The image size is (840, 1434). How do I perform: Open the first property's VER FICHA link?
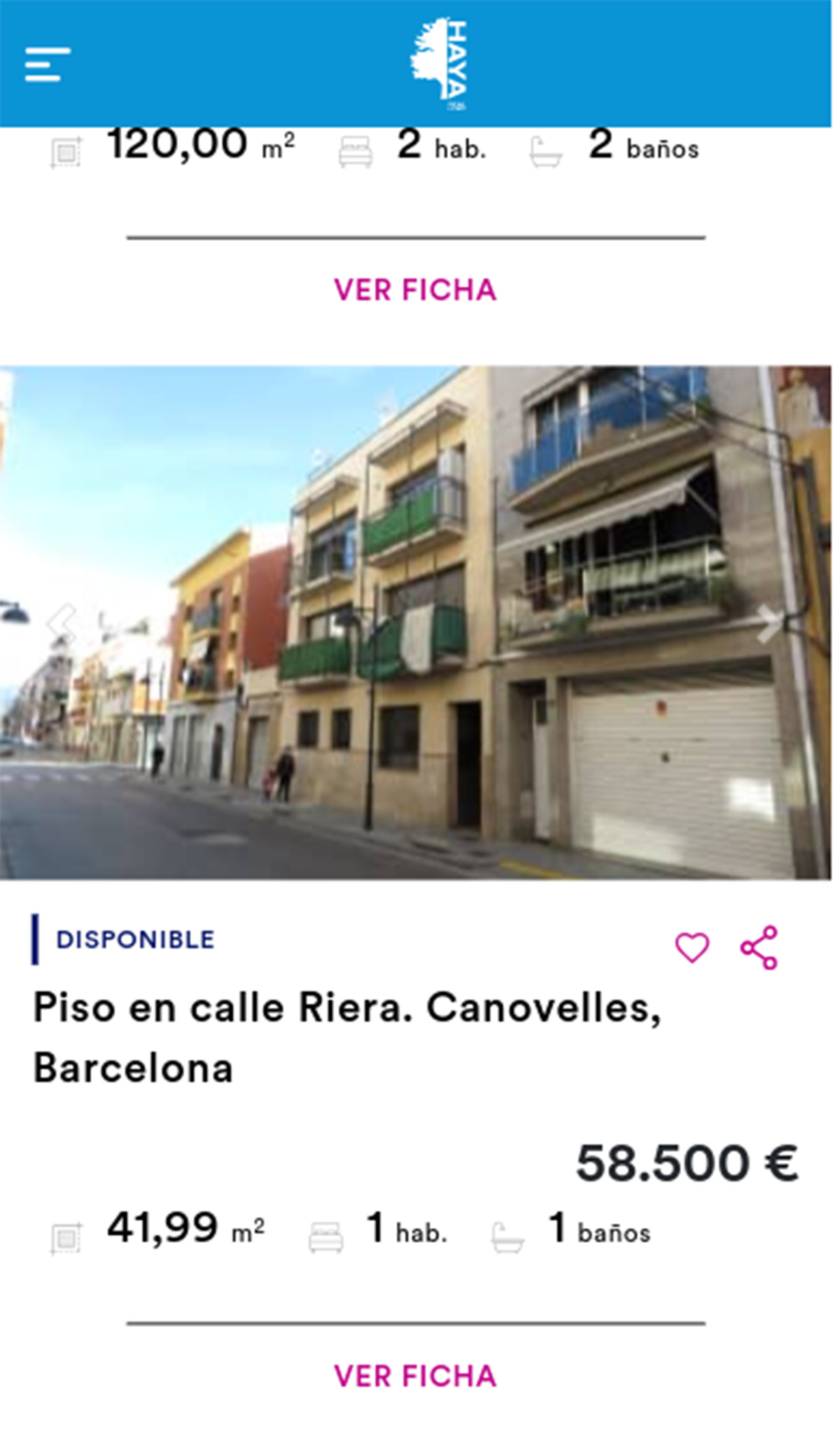point(415,290)
